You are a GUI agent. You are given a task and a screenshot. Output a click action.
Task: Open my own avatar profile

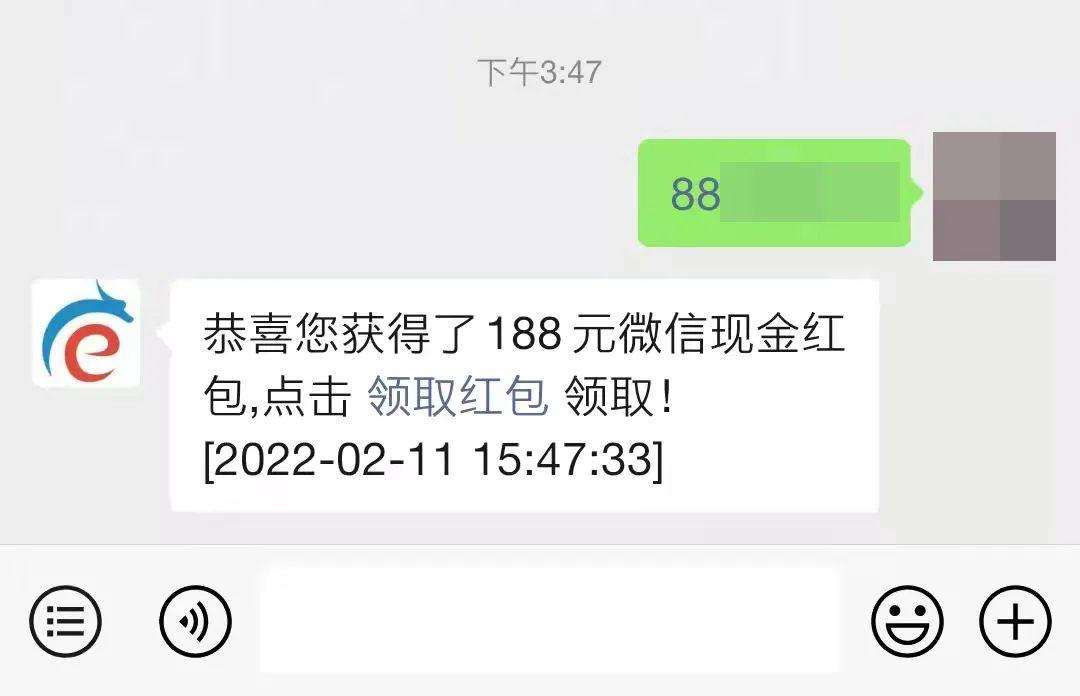pyautogui.click(x=994, y=197)
